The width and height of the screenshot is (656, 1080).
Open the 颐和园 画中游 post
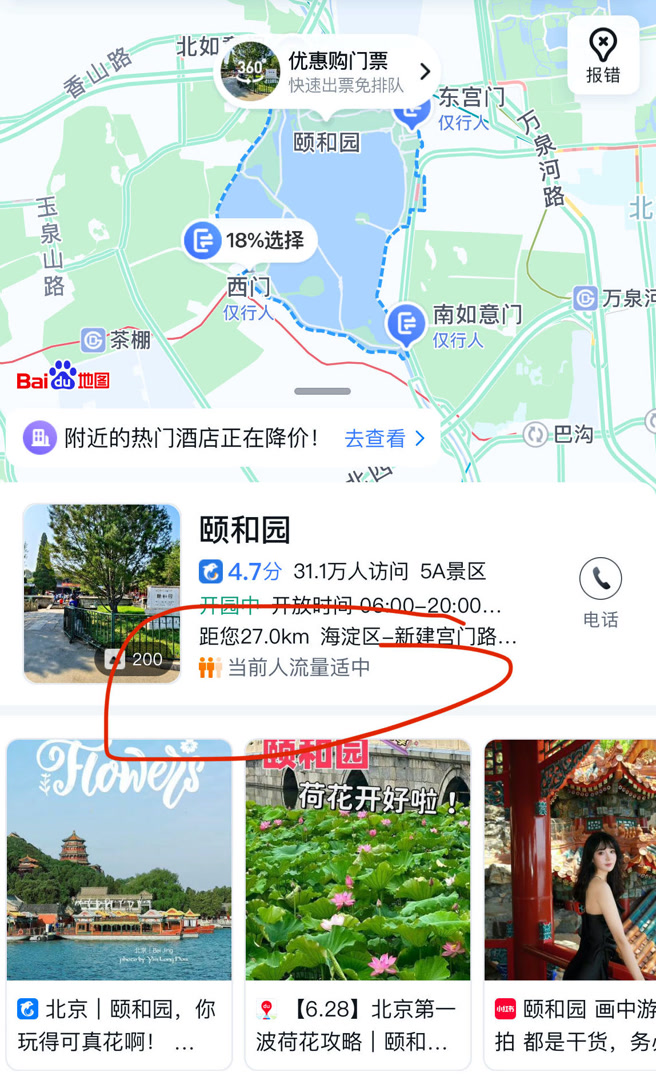pyautogui.click(x=570, y=900)
